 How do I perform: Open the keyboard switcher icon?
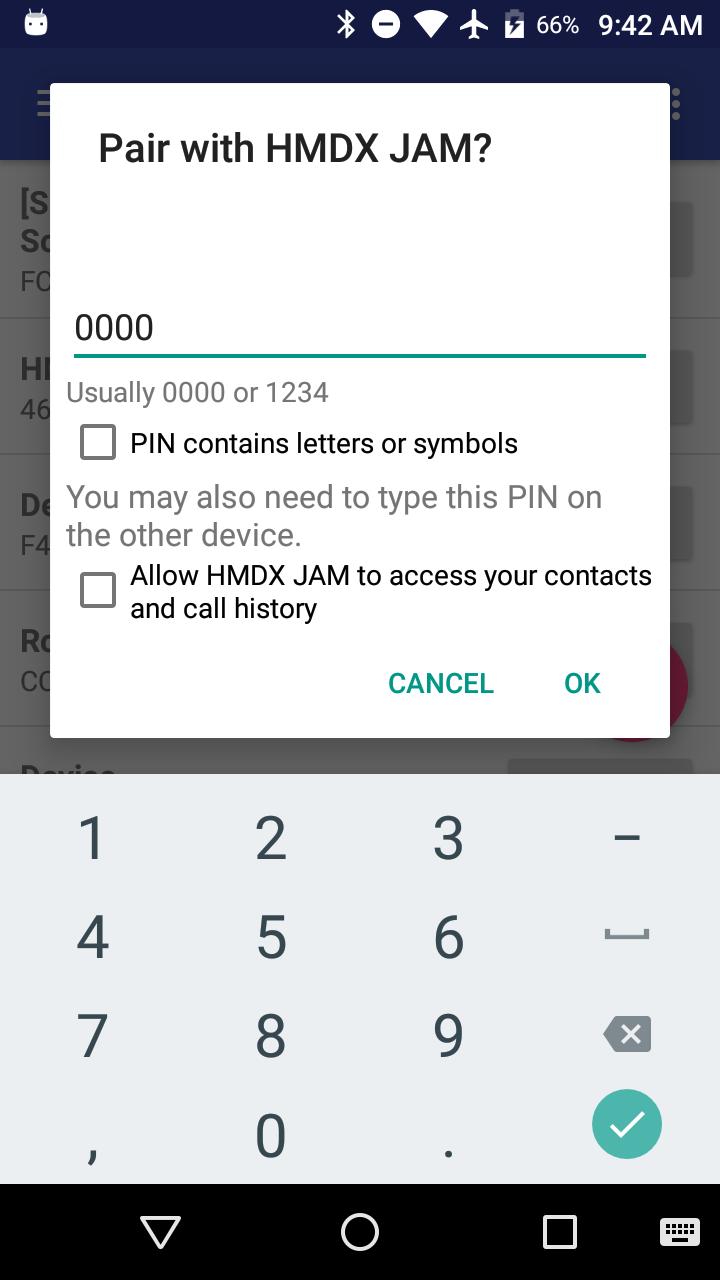tap(680, 1232)
